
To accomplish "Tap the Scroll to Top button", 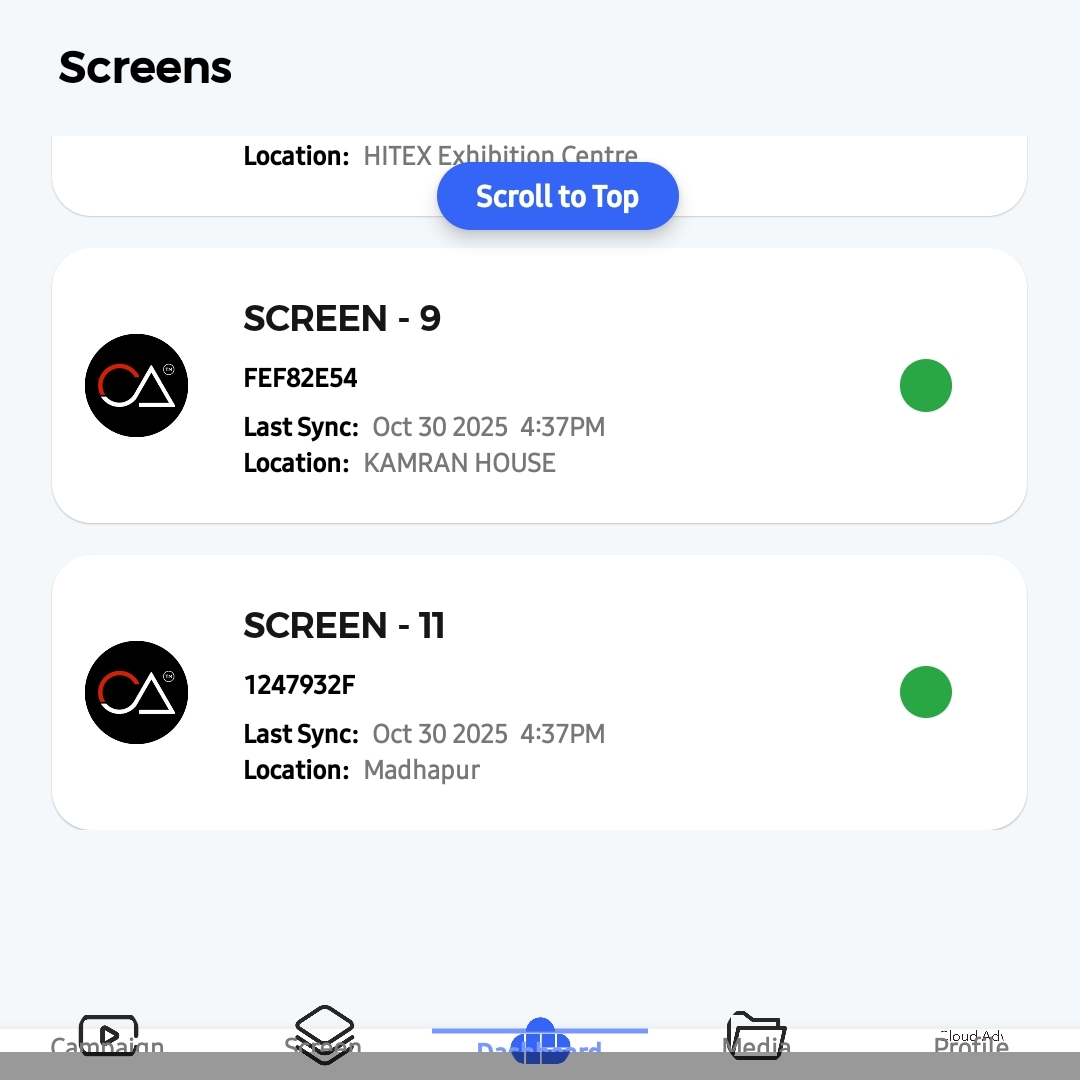I will [x=557, y=196].
